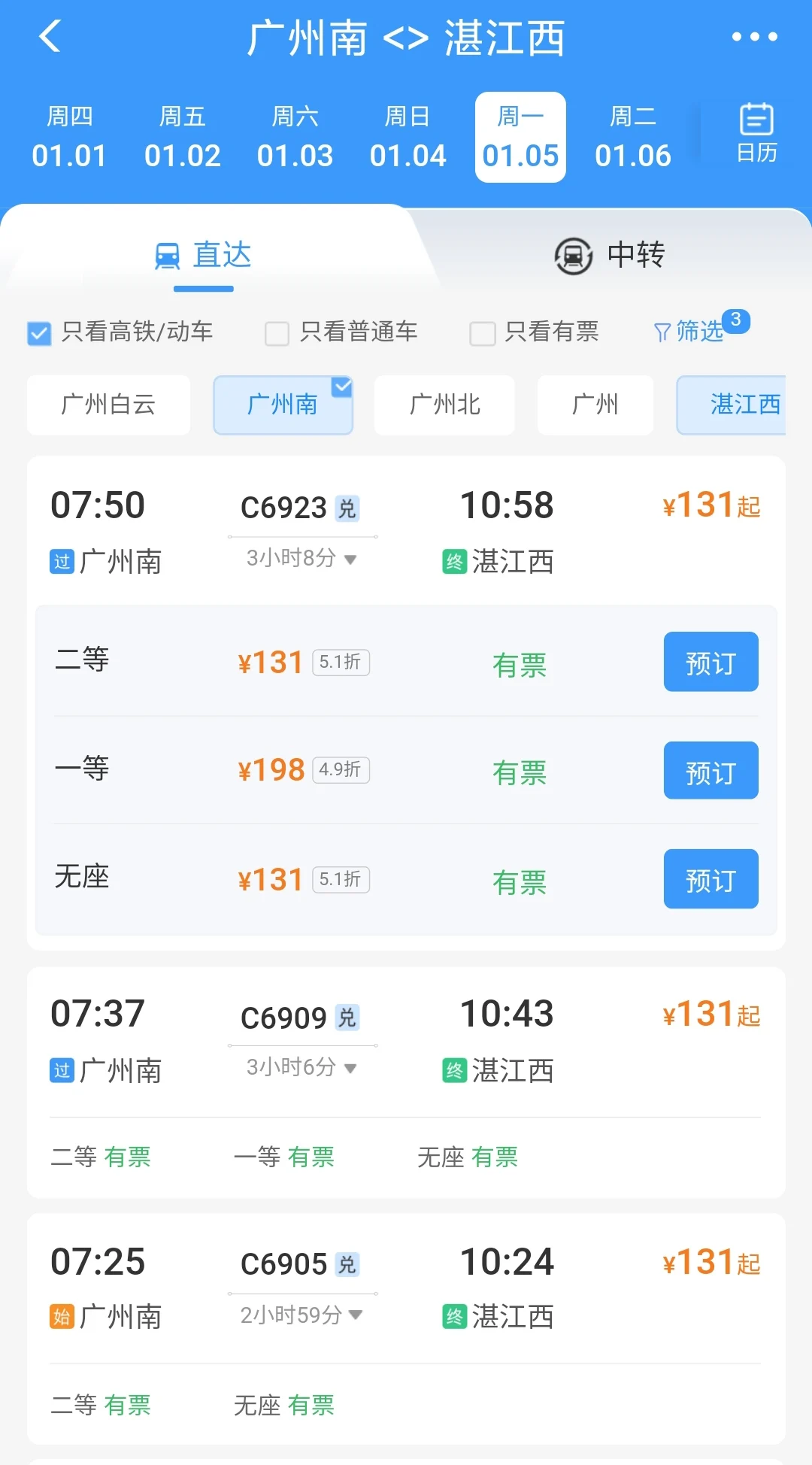
Task: Book the 二等 seat on C6923
Action: tap(710, 663)
